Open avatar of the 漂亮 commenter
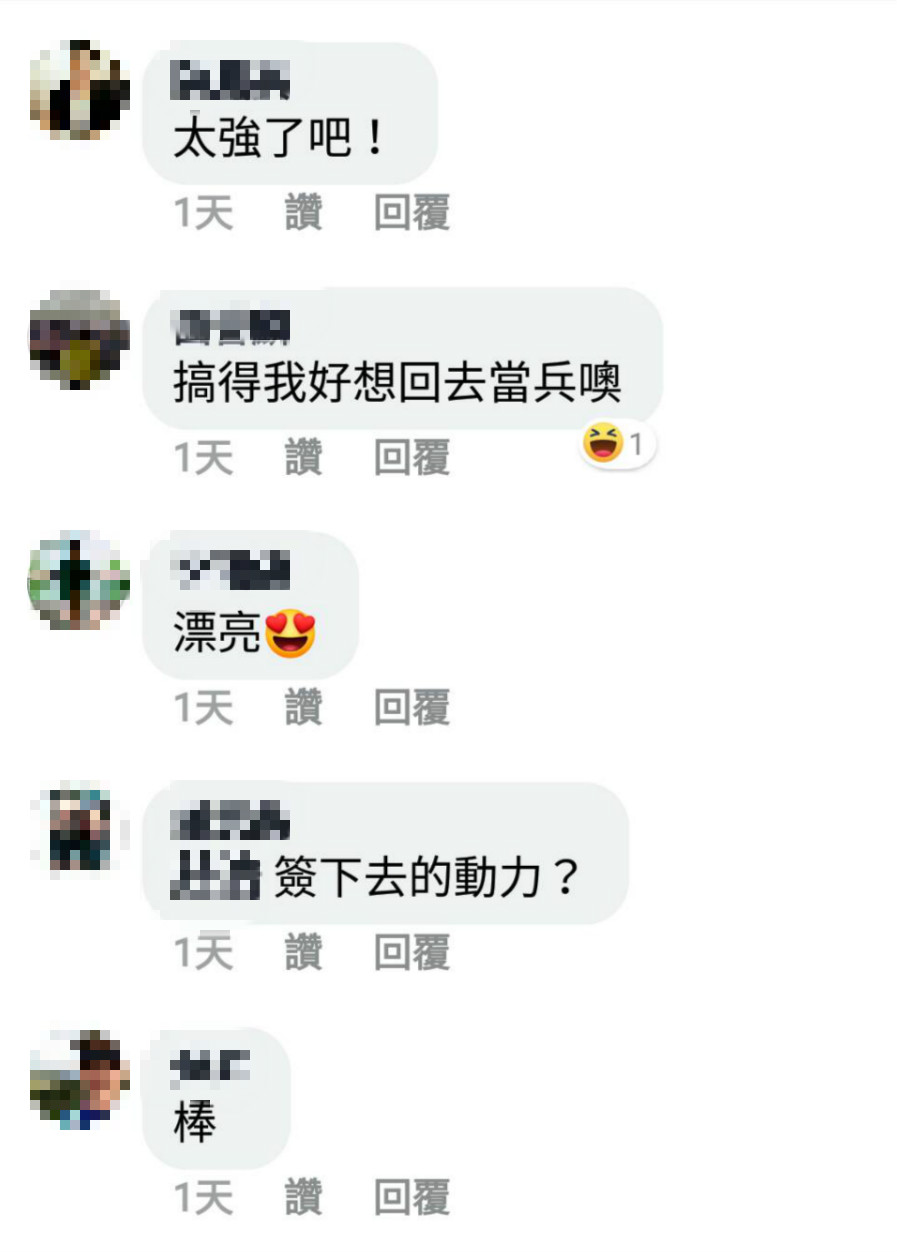The height and width of the screenshot is (1252, 897). point(79,581)
